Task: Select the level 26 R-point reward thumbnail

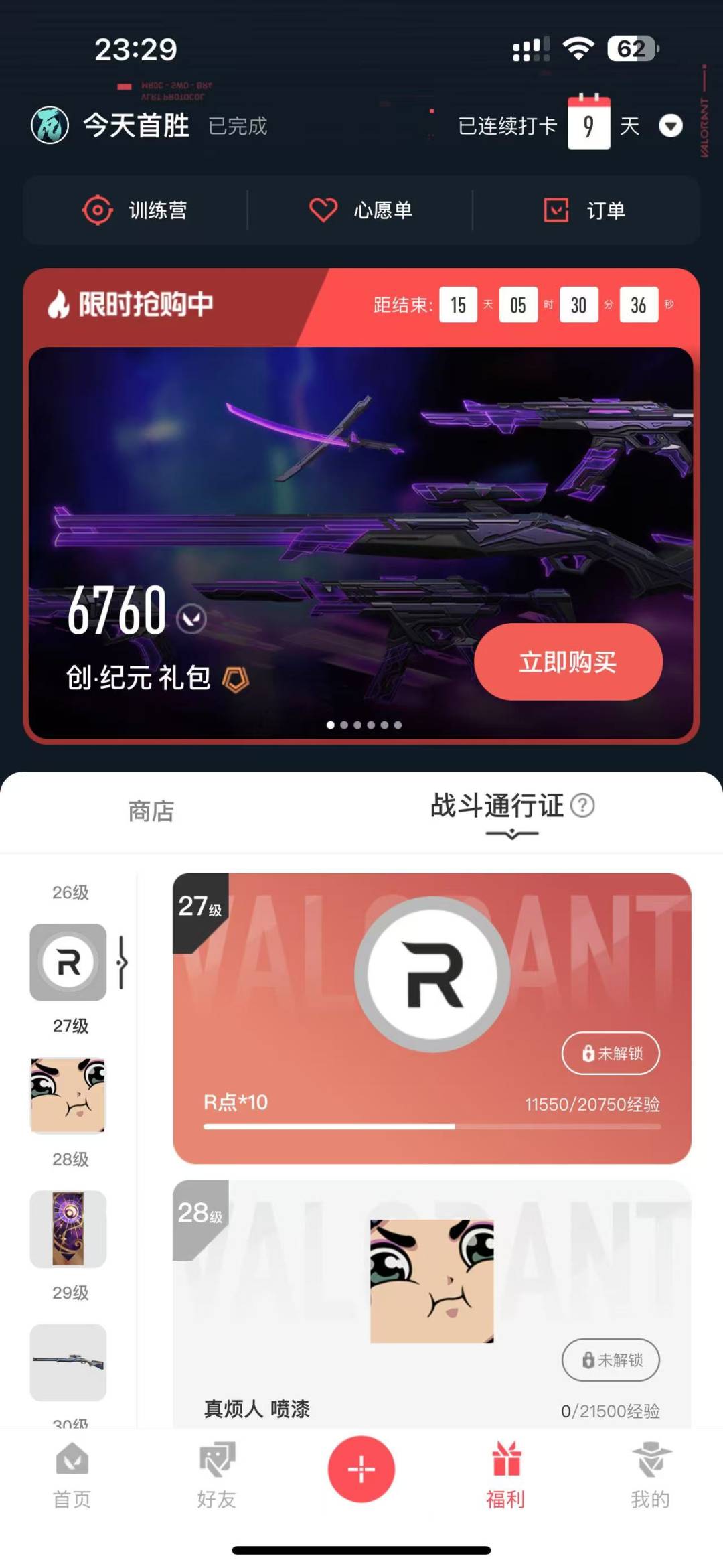Action: click(68, 962)
